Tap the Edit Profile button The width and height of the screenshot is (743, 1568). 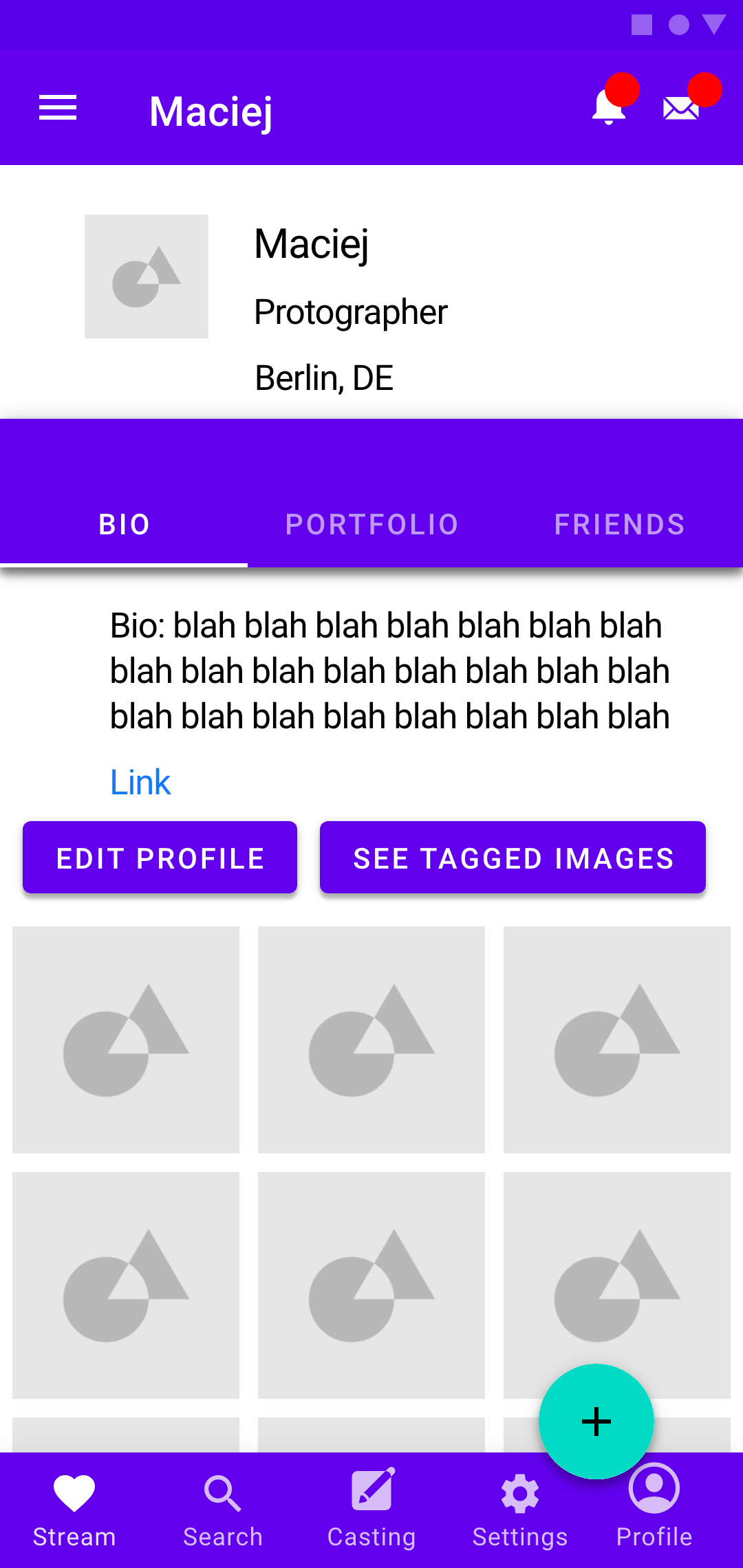160,858
